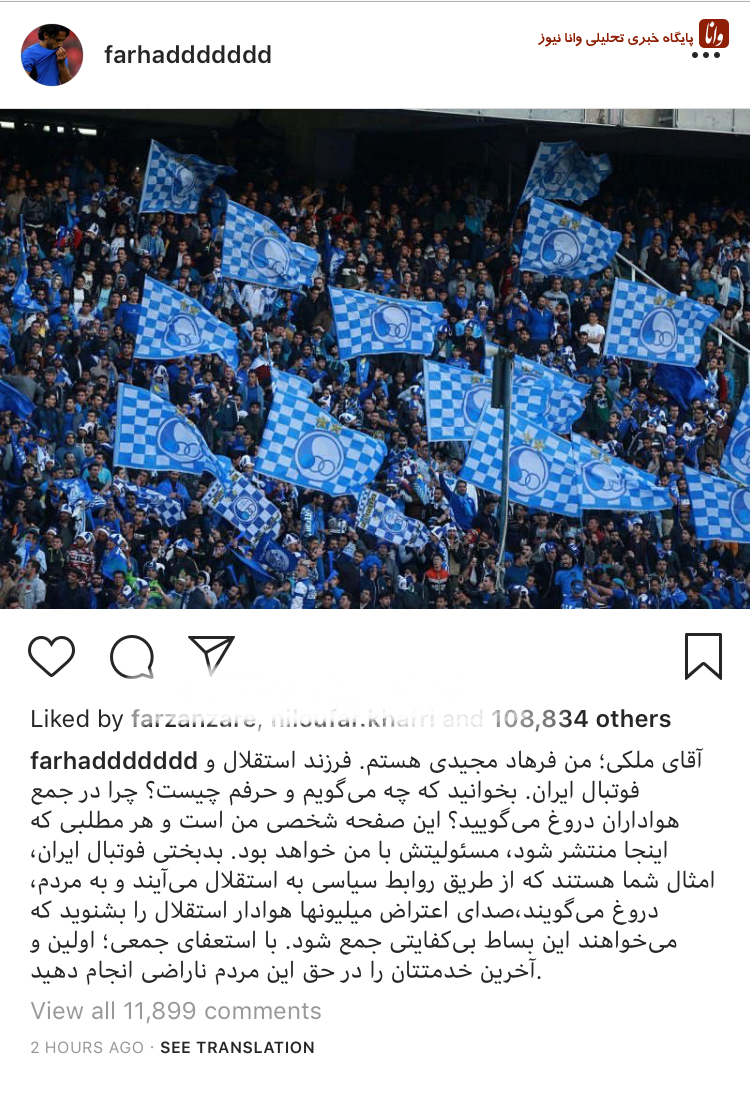Open the farhadddddddd username in post header
The image size is (750, 1108).
[x=187, y=55]
